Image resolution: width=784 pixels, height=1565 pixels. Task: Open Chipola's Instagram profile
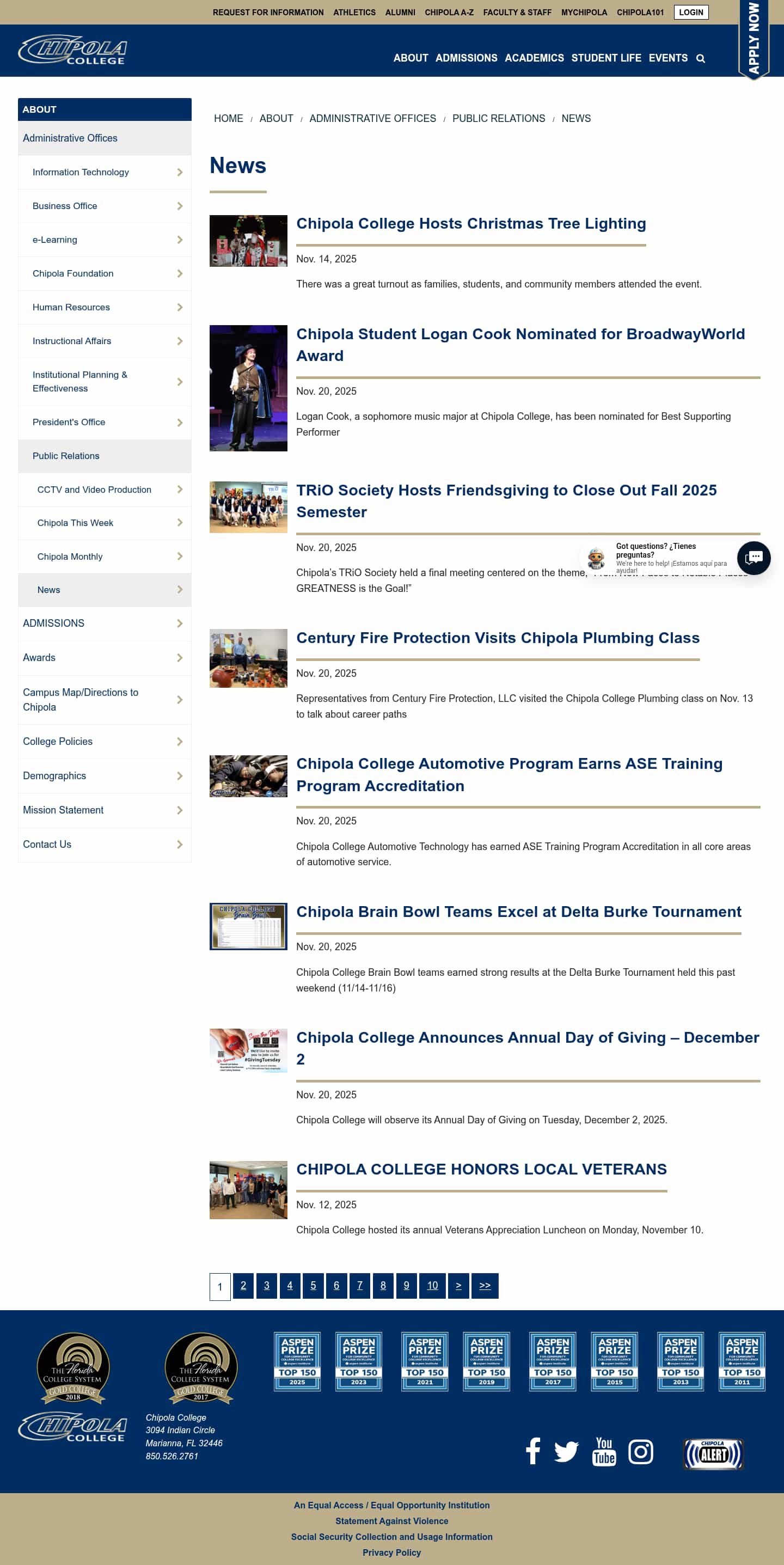pyautogui.click(x=640, y=1451)
